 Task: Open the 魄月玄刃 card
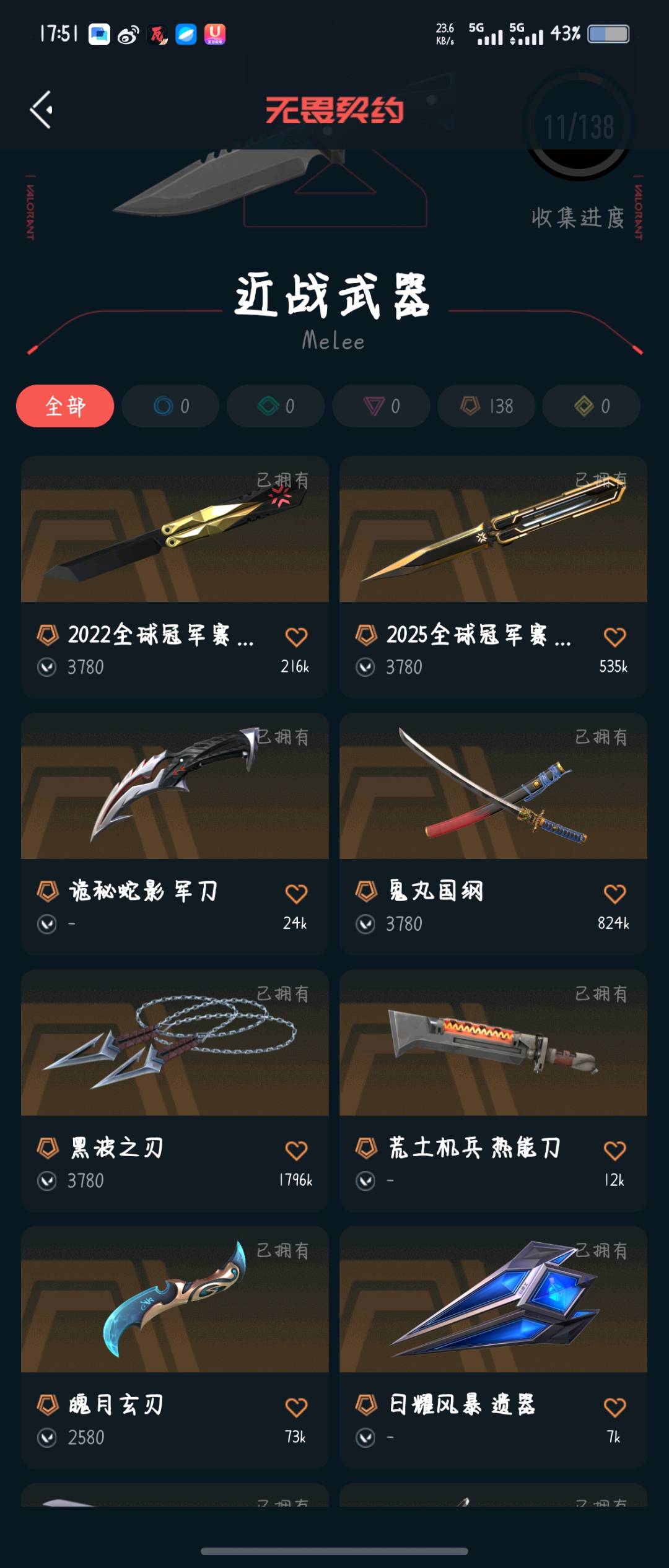pyautogui.click(x=175, y=1347)
